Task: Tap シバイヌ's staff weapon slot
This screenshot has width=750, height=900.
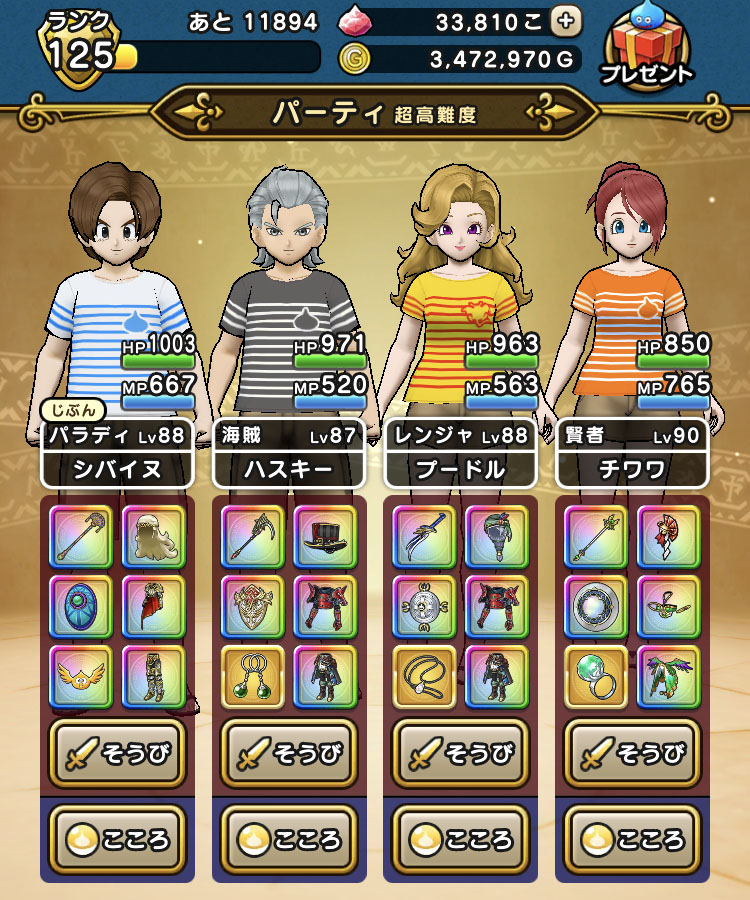Action: 81,537
